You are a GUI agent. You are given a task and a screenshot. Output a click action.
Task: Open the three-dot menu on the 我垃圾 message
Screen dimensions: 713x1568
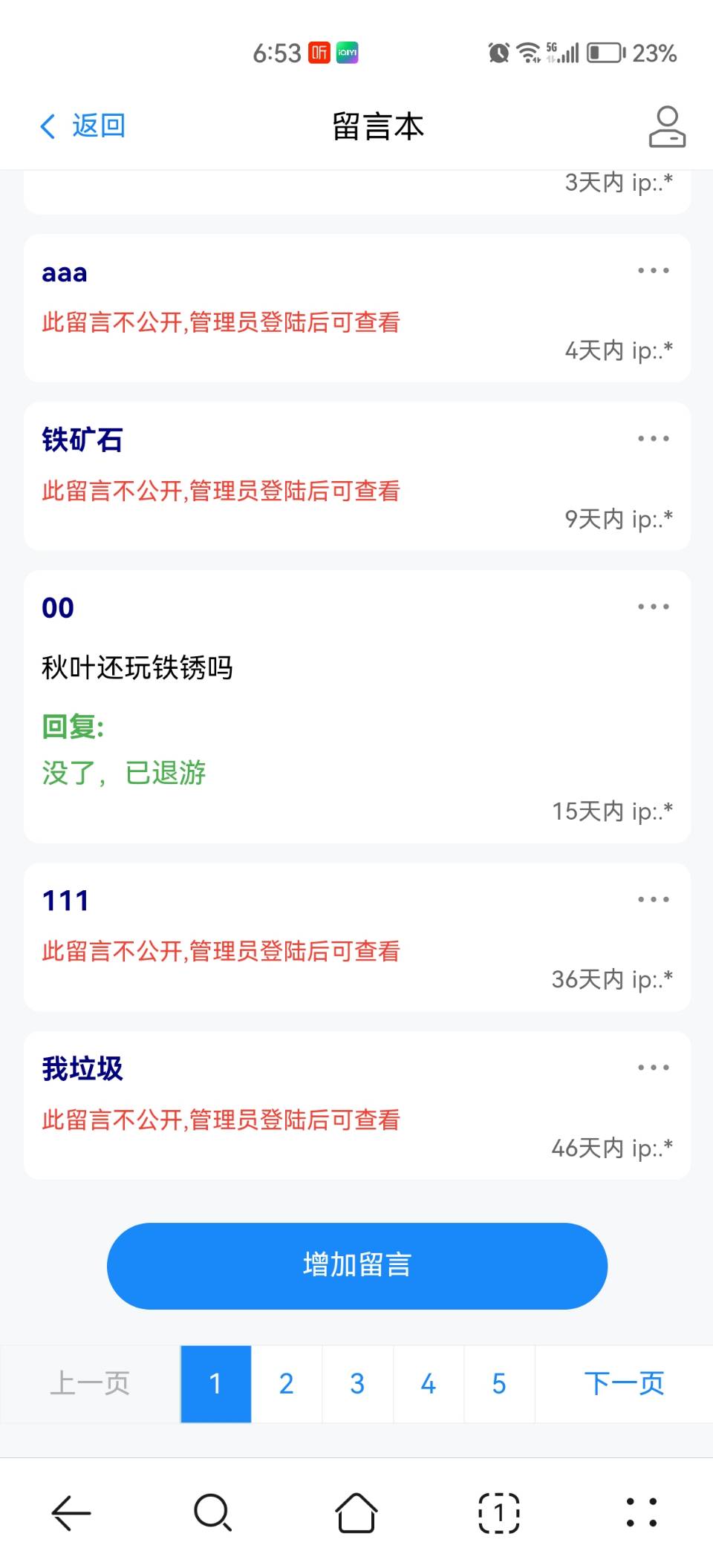pos(654,1068)
